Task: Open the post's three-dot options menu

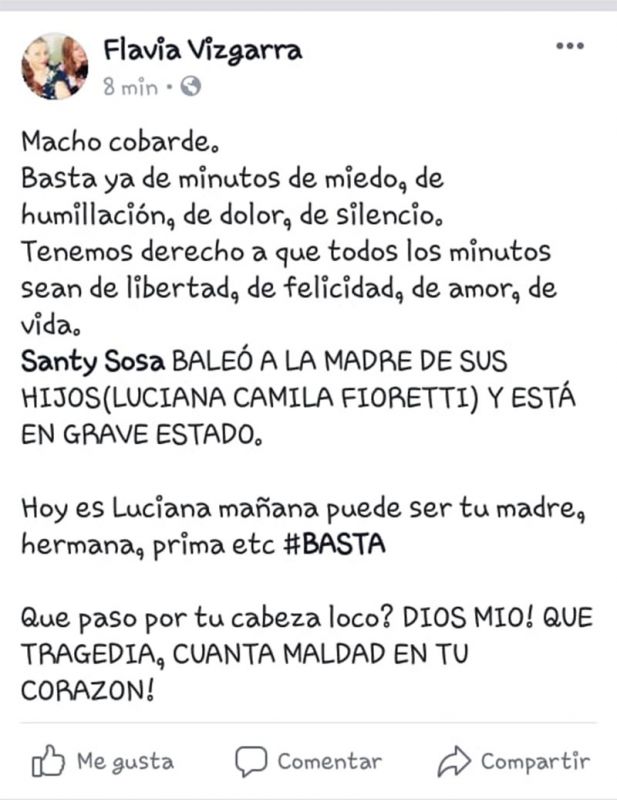Action: tap(569, 46)
